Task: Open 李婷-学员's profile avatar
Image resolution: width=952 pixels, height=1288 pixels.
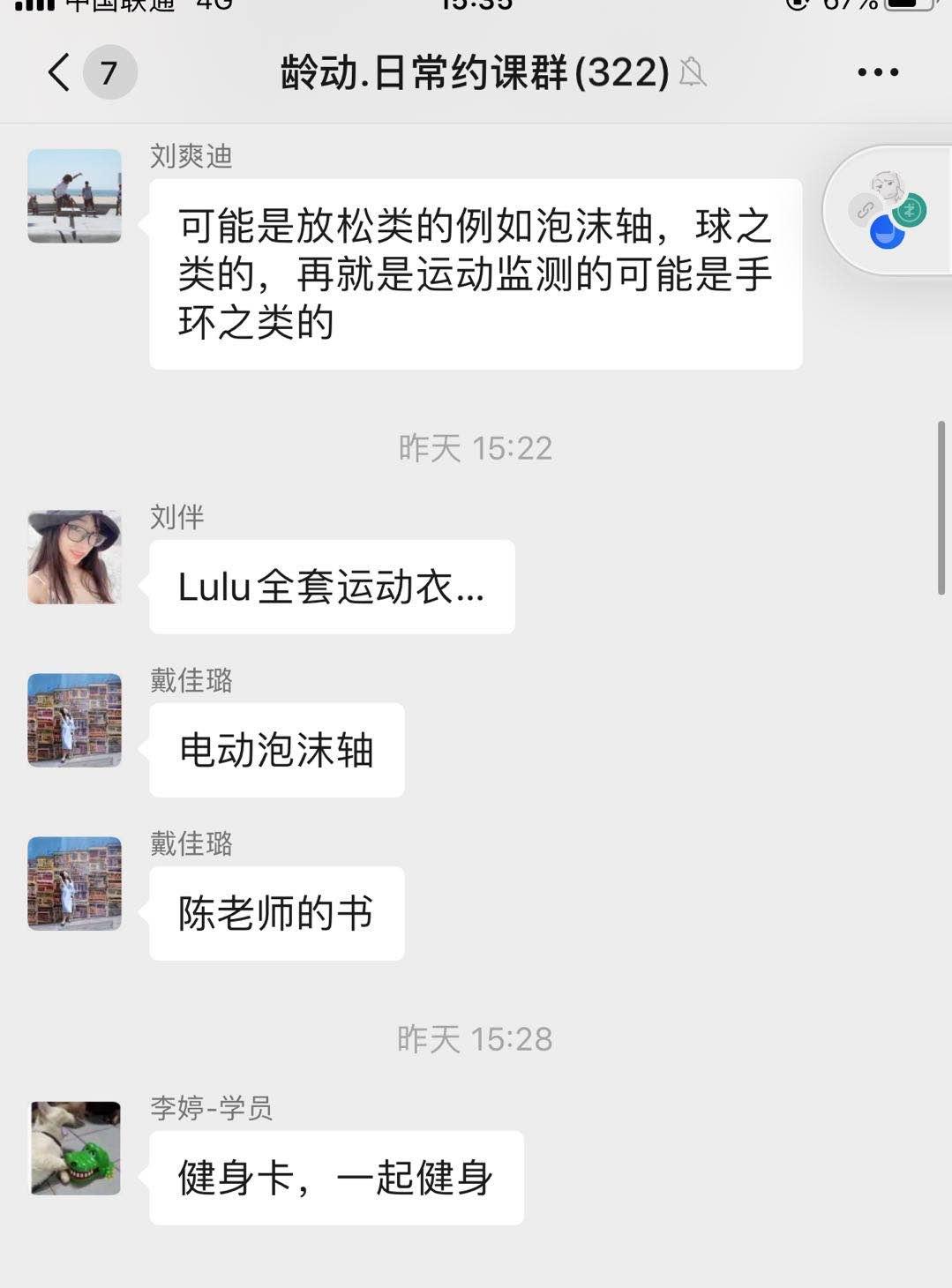Action: pos(73,1147)
